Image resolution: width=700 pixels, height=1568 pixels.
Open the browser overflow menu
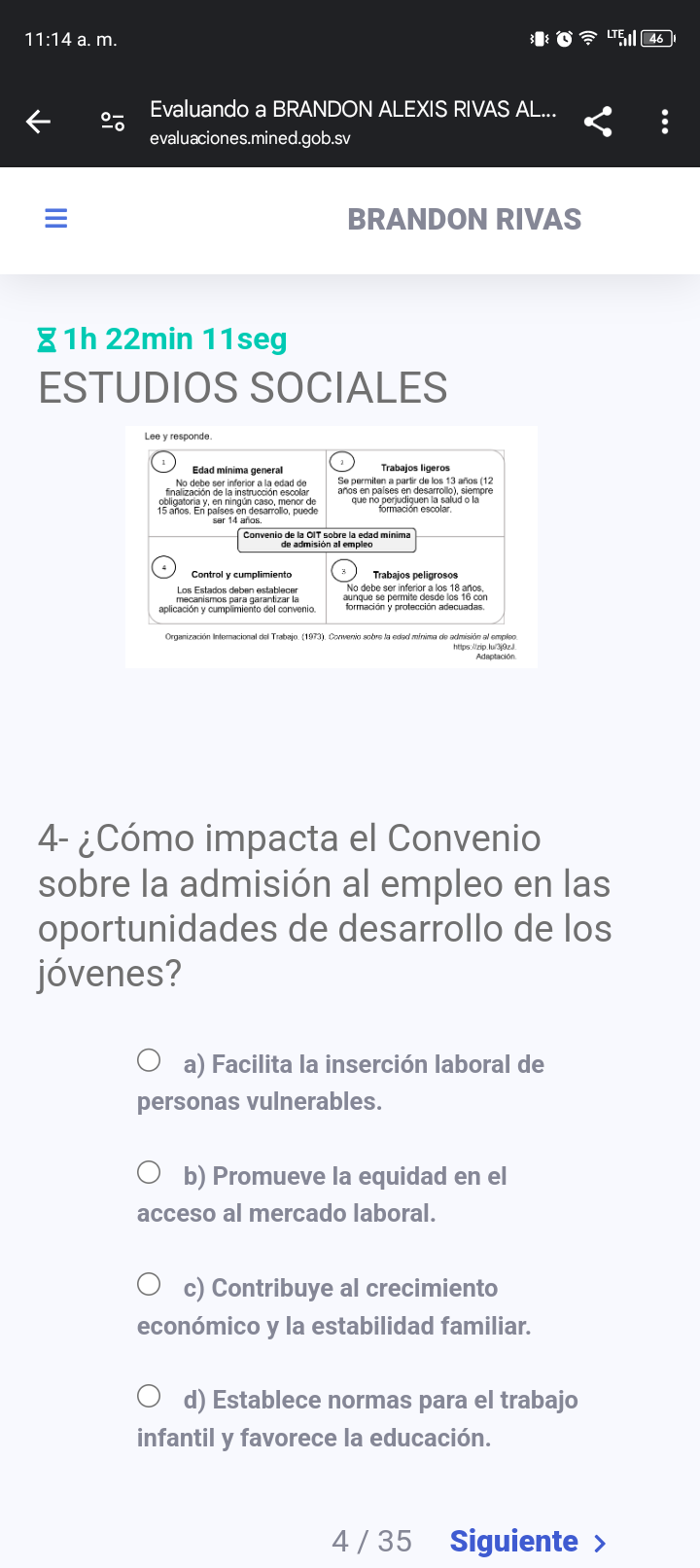(x=665, y=122)
